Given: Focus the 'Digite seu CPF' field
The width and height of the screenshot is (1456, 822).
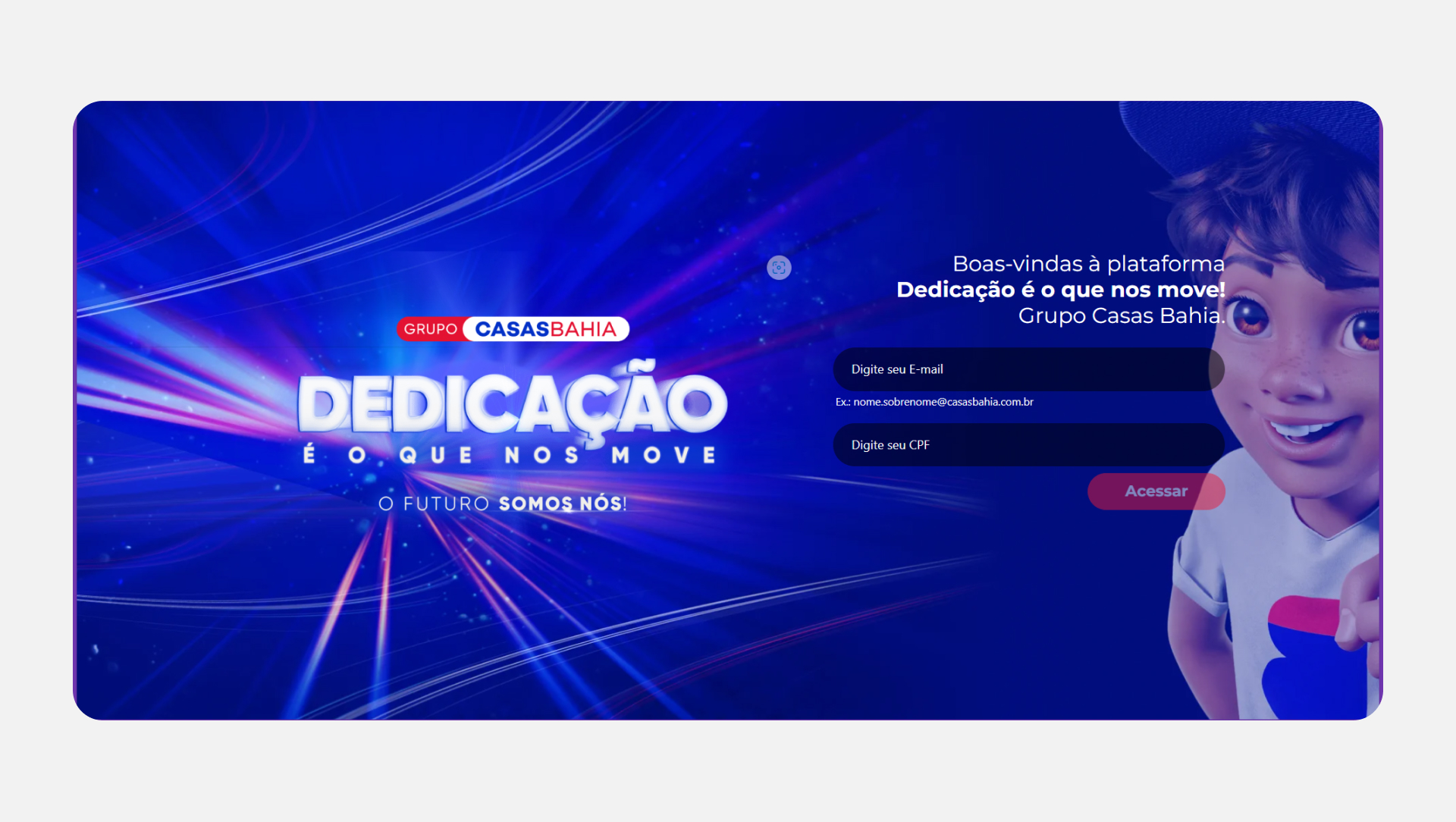Looking at the screenshot, I should pos(1028,445).
